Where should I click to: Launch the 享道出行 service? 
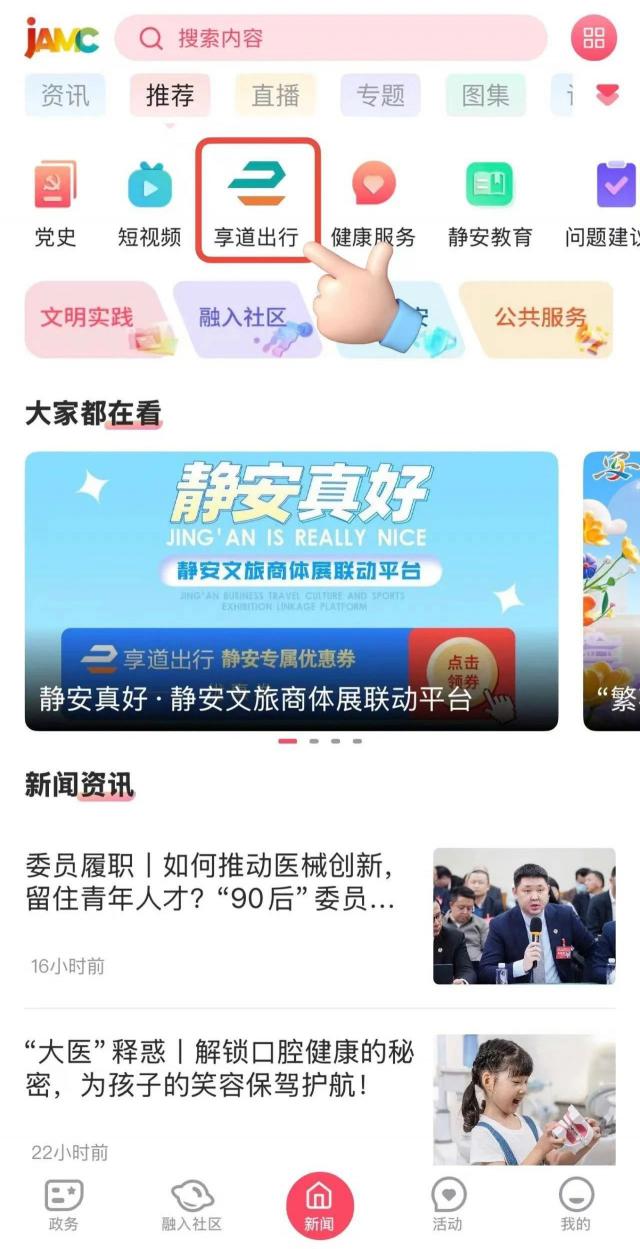[256, 202]
